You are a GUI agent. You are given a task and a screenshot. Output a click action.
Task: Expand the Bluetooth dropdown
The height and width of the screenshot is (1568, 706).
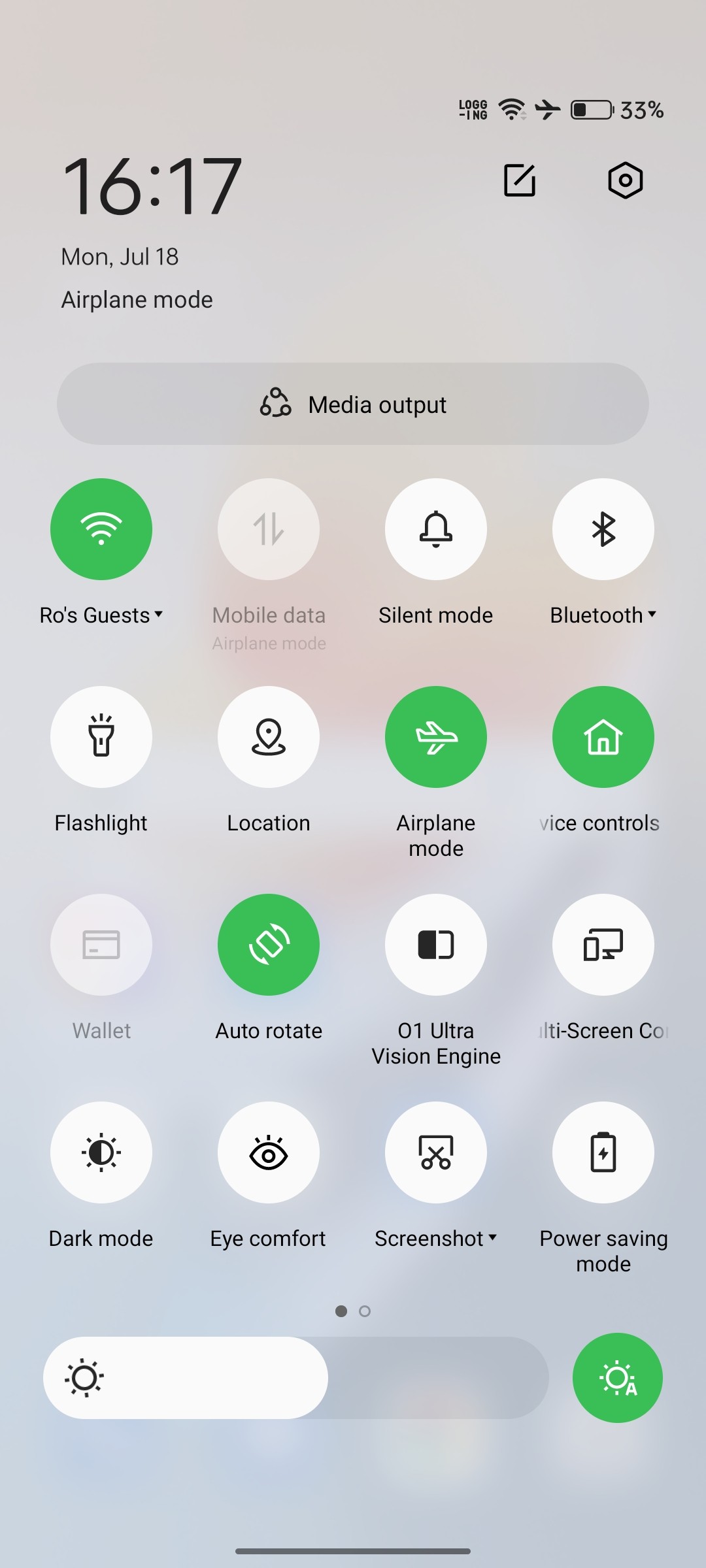[x=652, y=615]
